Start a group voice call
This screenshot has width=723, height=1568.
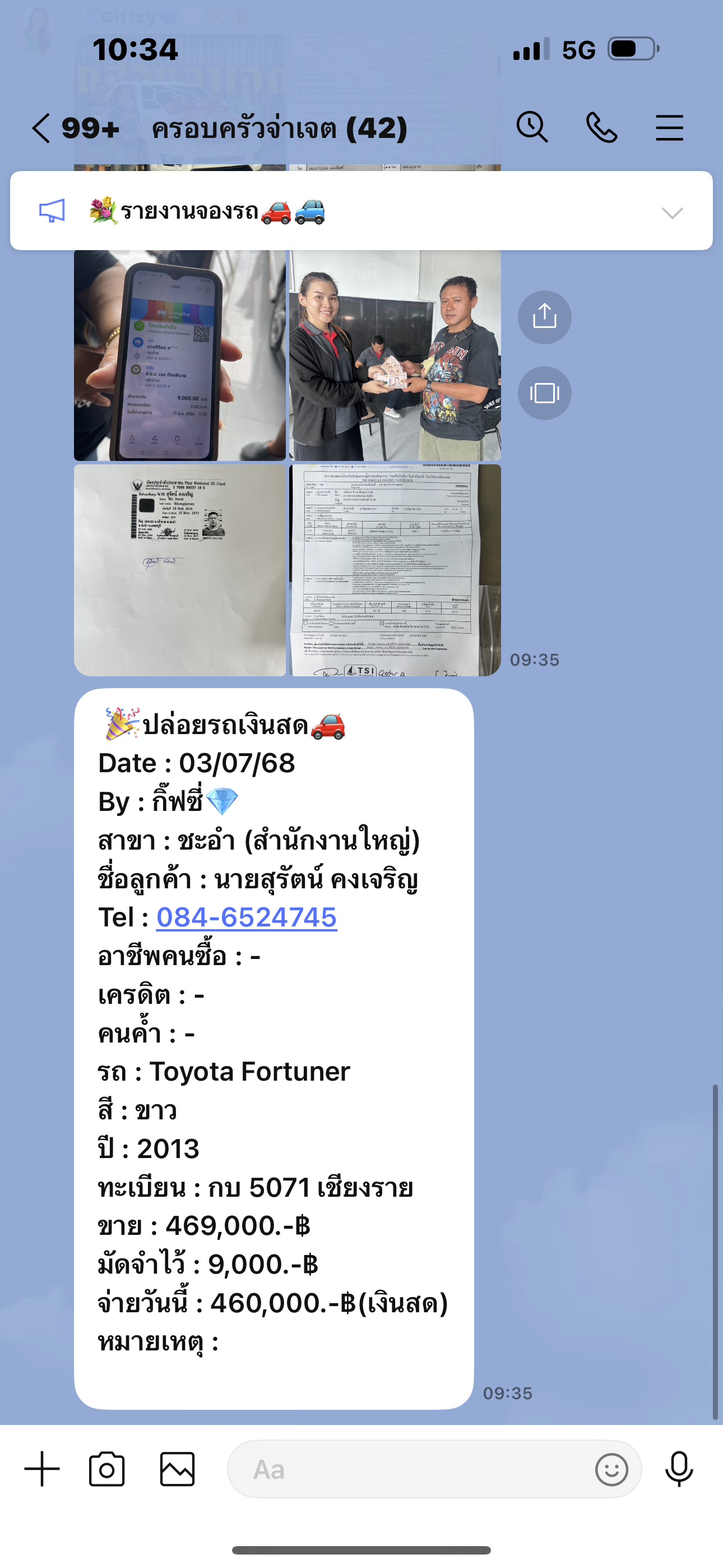(x=601, y=128)
